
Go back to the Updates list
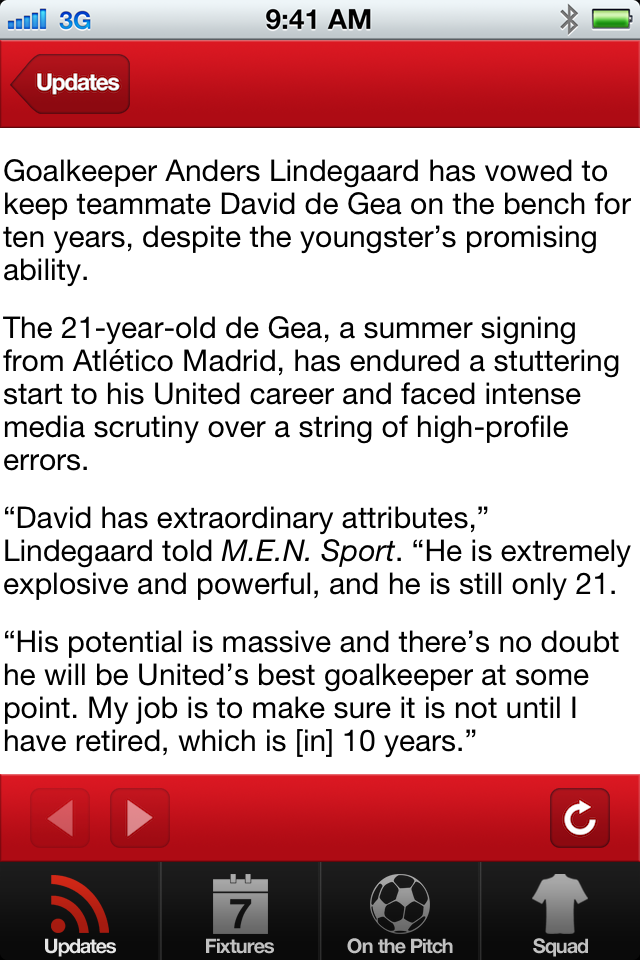(x=72, y=84)
